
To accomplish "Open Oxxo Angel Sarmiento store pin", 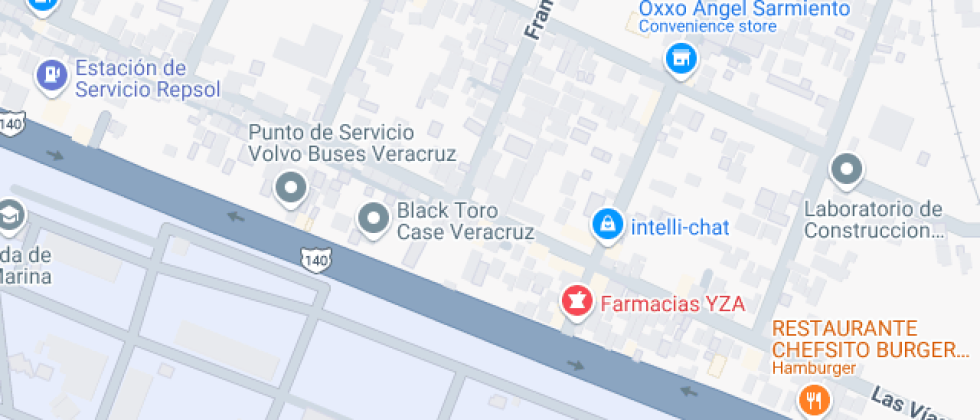I will point(681,61).
